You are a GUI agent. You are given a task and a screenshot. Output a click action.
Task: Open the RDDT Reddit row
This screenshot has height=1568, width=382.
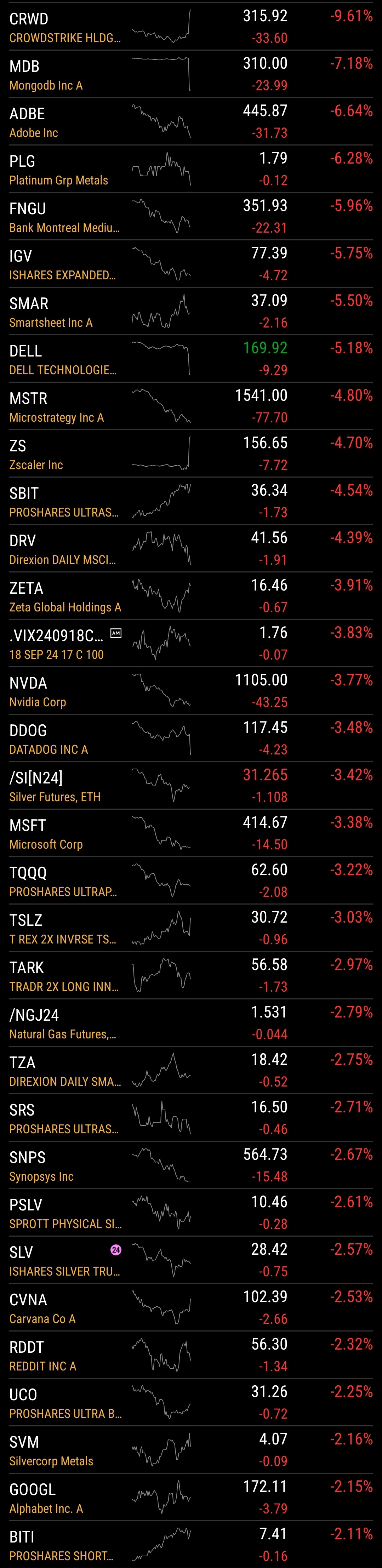[191, 1356]
